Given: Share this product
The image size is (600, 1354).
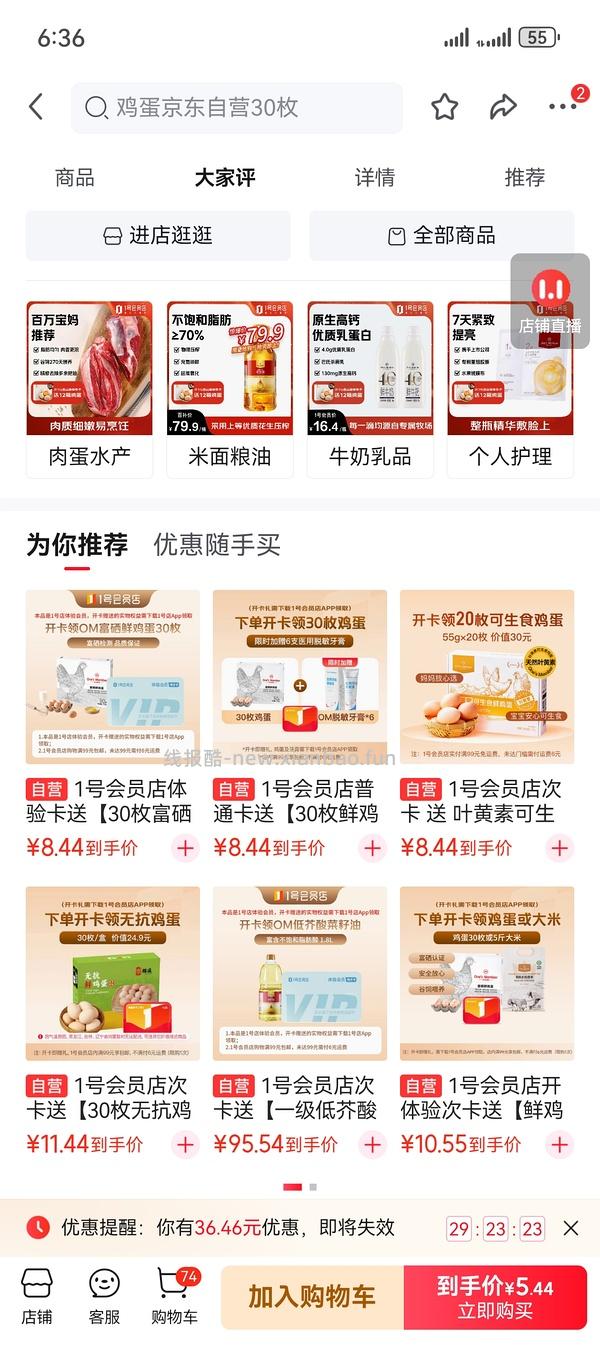Looking at the screenshot, I should pos(502,107).
